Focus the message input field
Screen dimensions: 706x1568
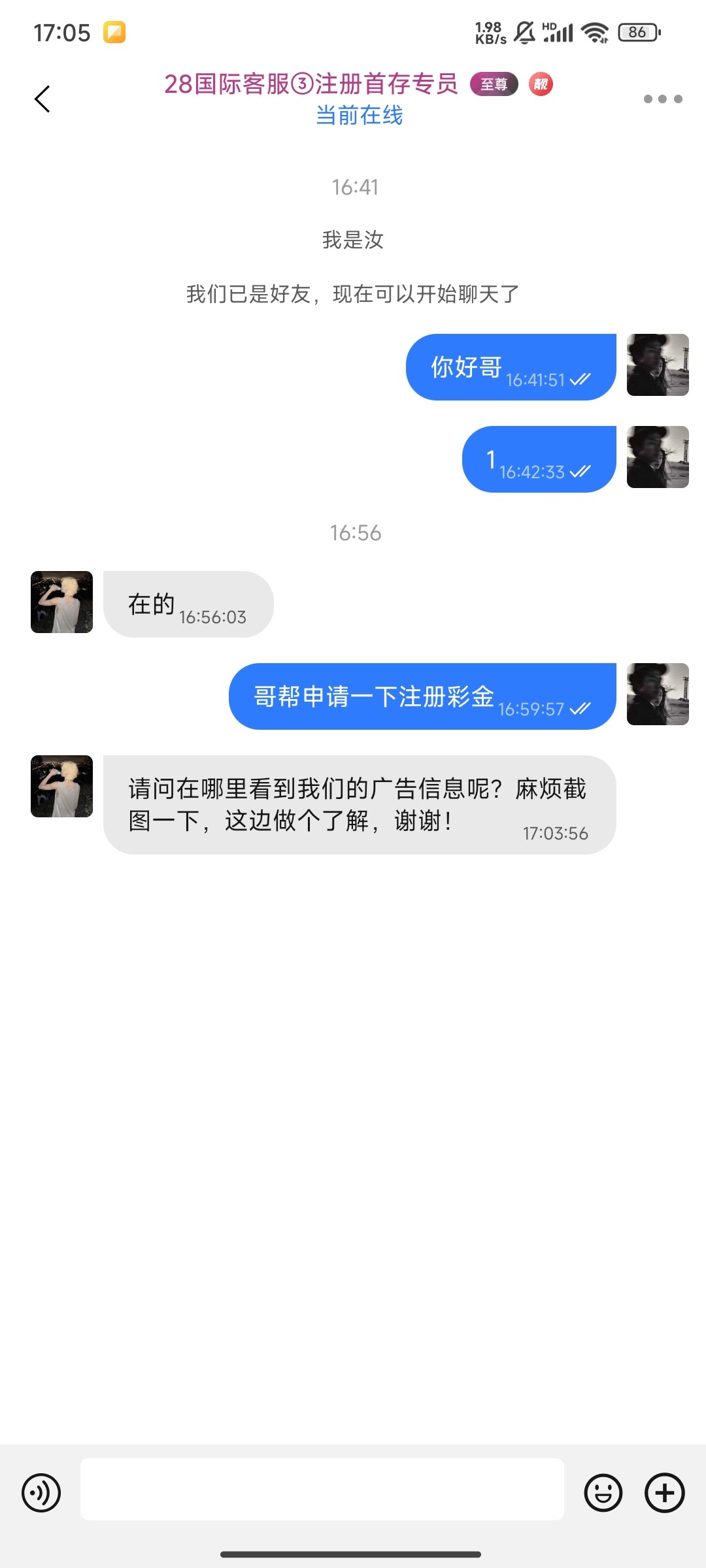pos(322,1489)
